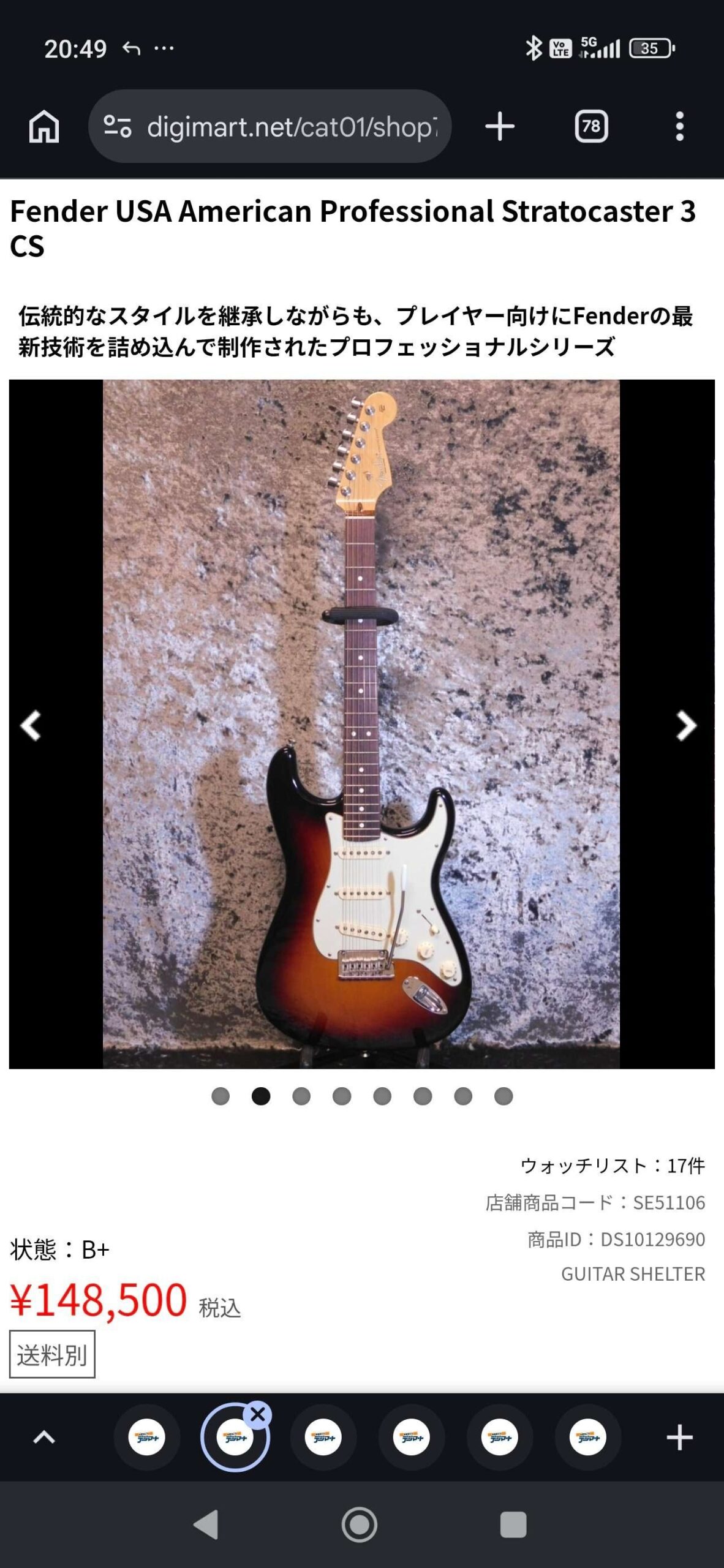Expand the tab strip with the chevron

click(x=44, y=1437)
